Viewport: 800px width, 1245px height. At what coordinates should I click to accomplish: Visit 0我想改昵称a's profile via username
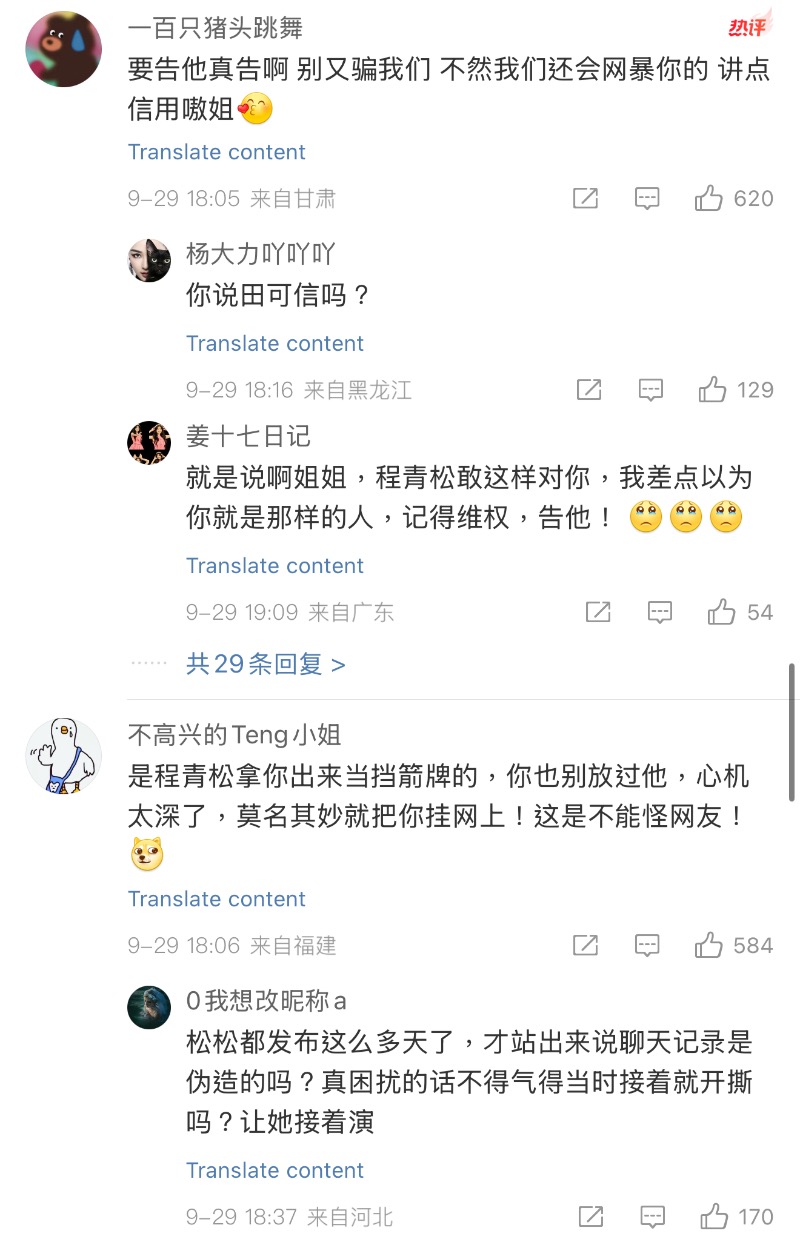coord(266,1001)
